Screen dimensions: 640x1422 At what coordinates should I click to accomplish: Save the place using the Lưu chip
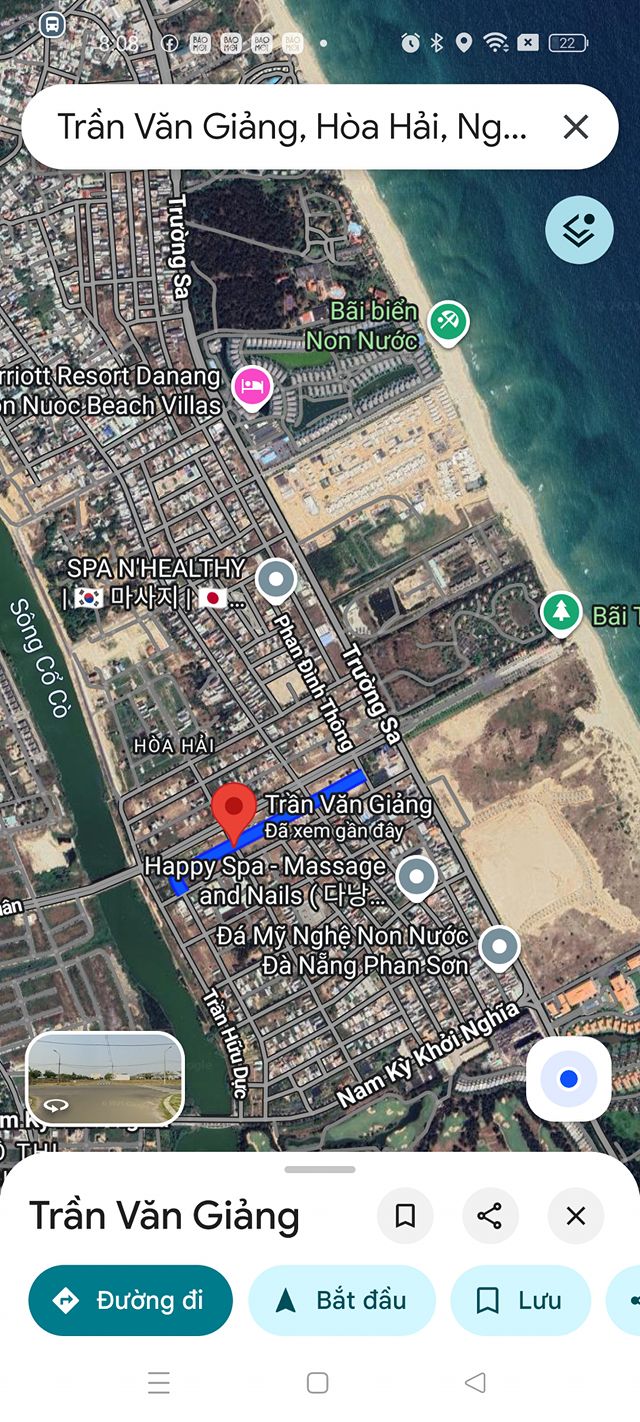pos(520,1300)
